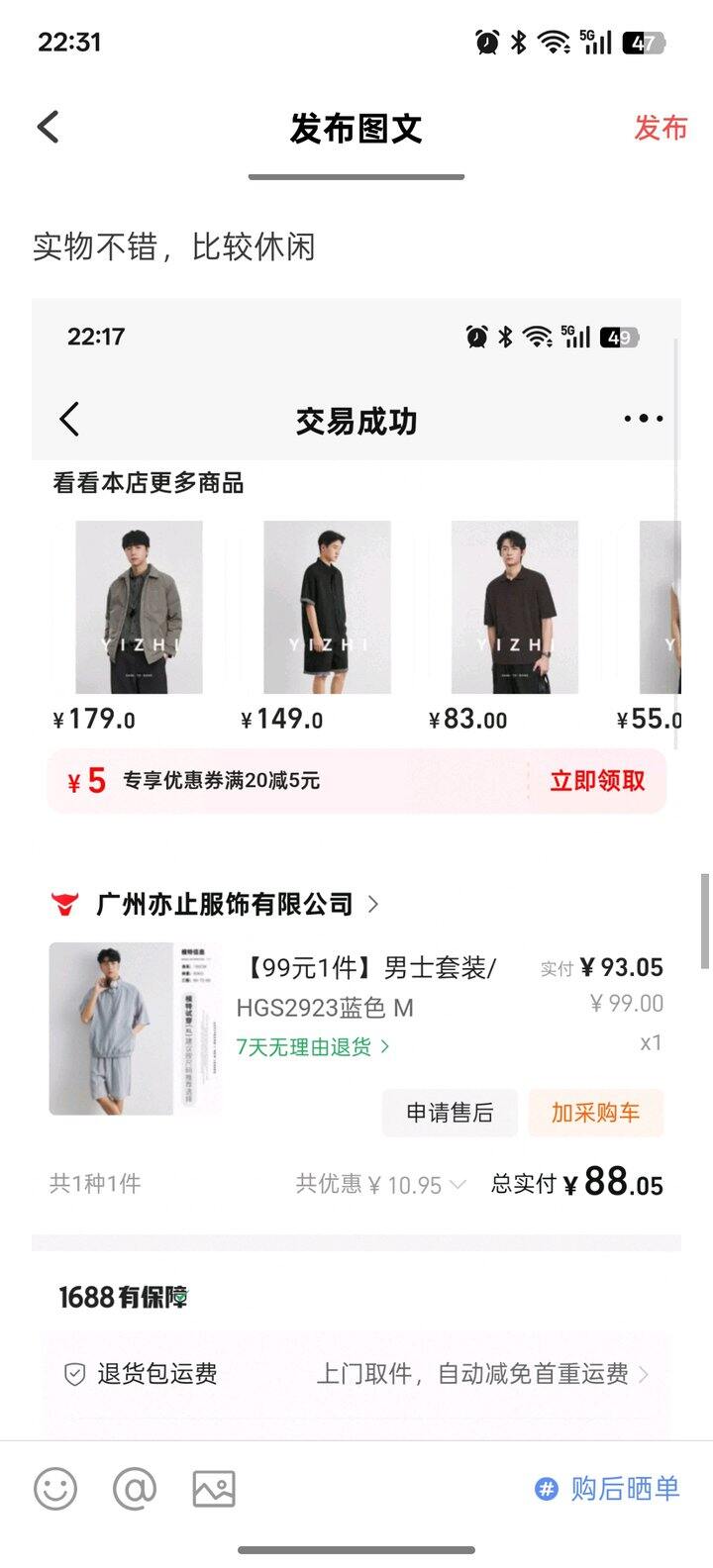Go back from the 发布图文 screen

(x=49, y=128)
